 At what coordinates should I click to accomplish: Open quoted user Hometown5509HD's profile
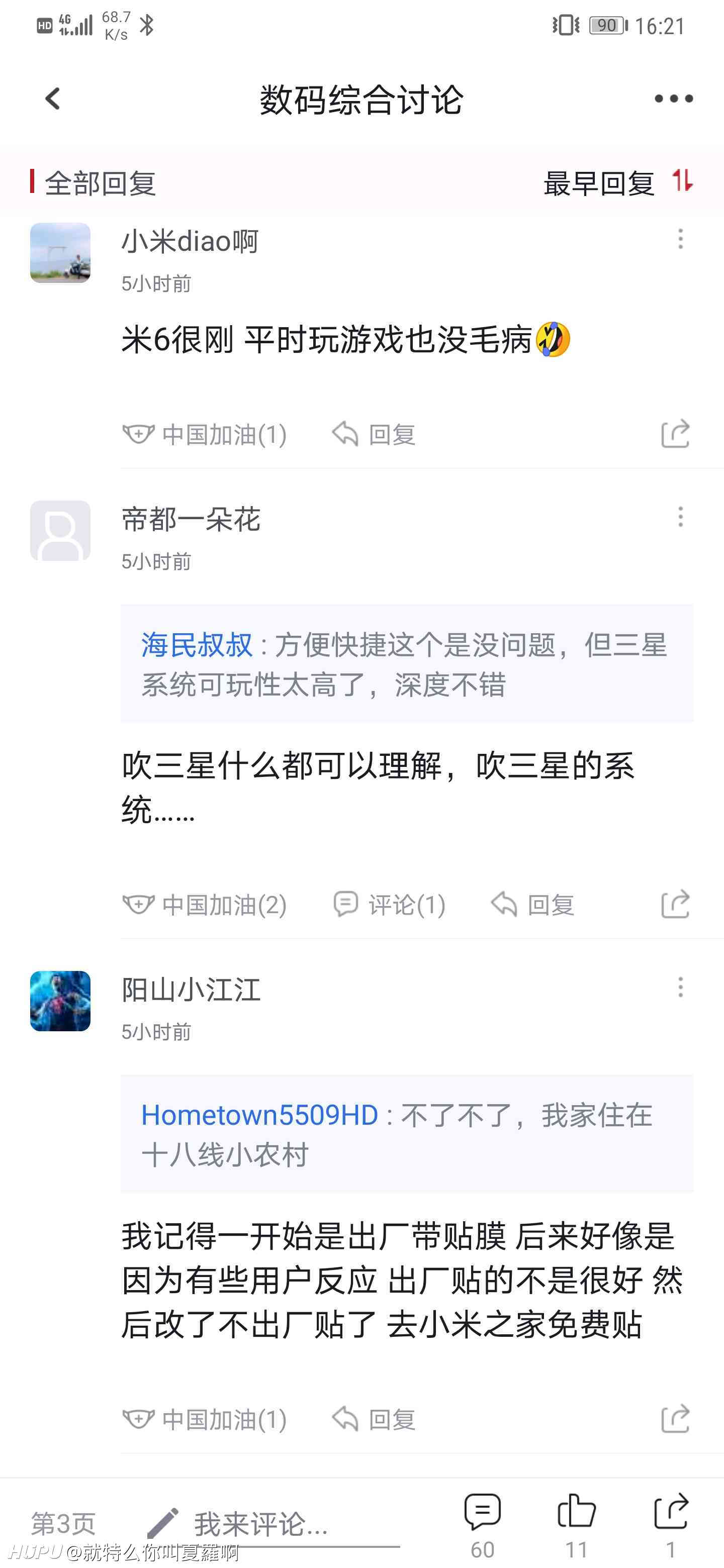tap(260, 1115)
